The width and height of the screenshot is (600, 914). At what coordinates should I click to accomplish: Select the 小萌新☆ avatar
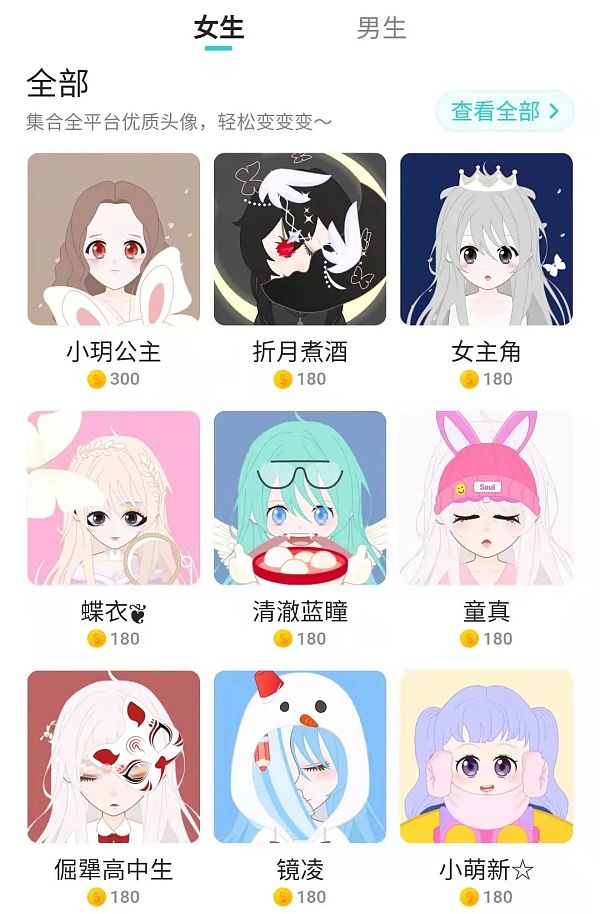[486, 757]
